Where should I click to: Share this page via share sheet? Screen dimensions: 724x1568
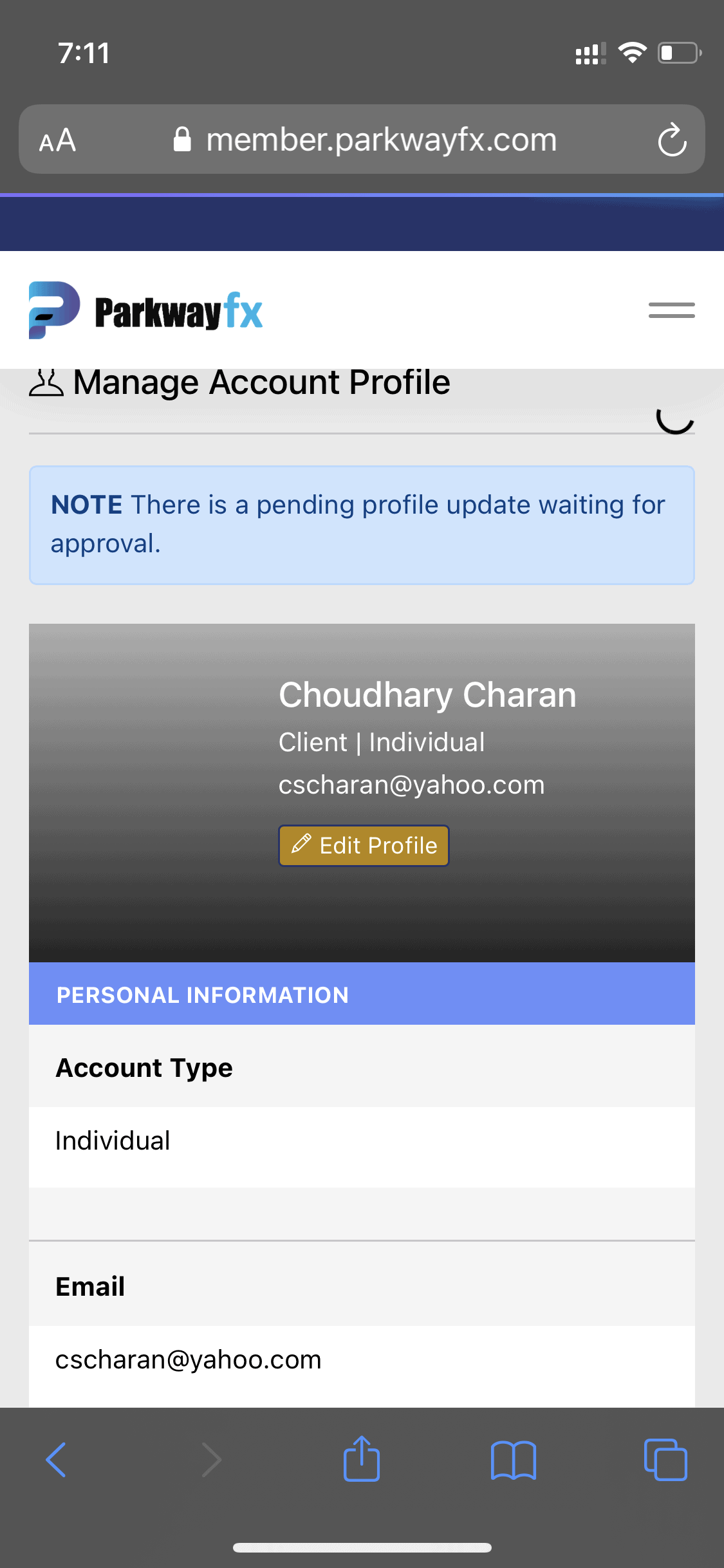click(362, 1460)
